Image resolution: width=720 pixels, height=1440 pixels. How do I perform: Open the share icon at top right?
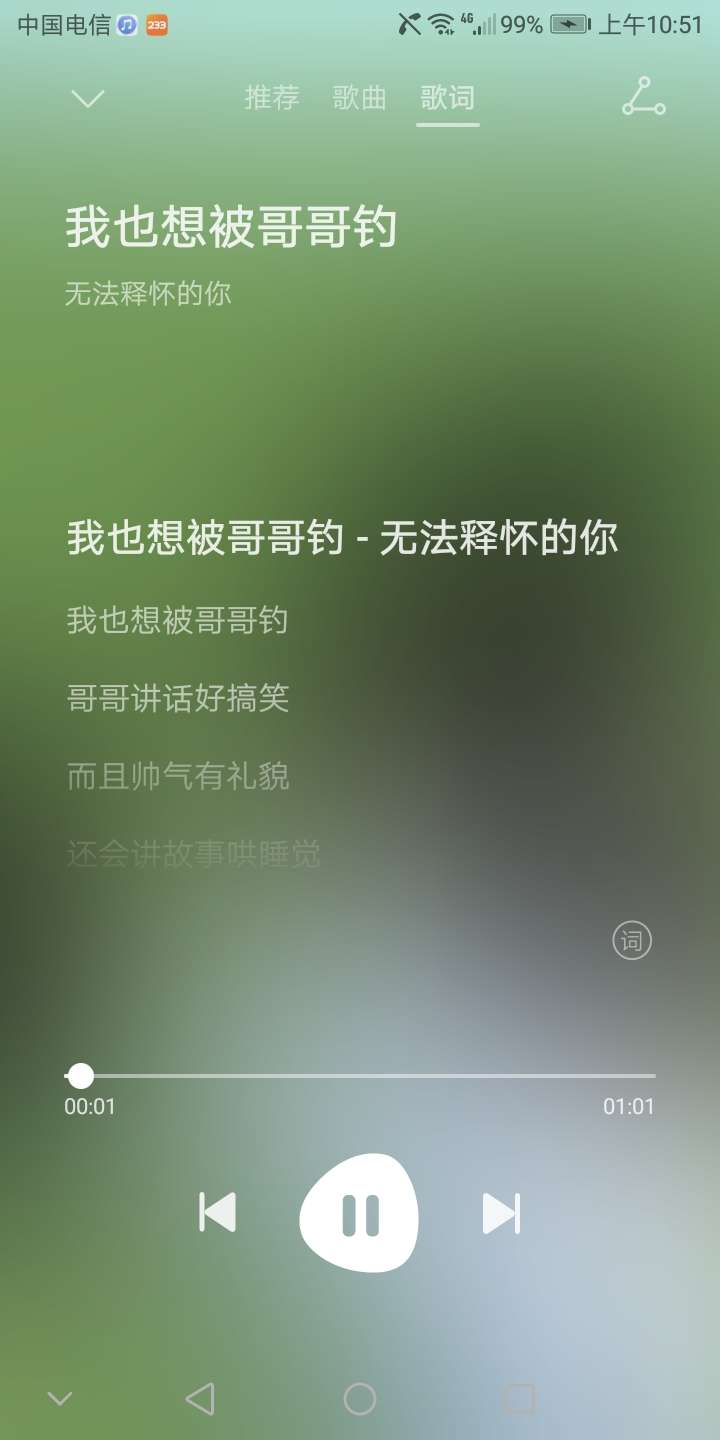coord(643,96)
